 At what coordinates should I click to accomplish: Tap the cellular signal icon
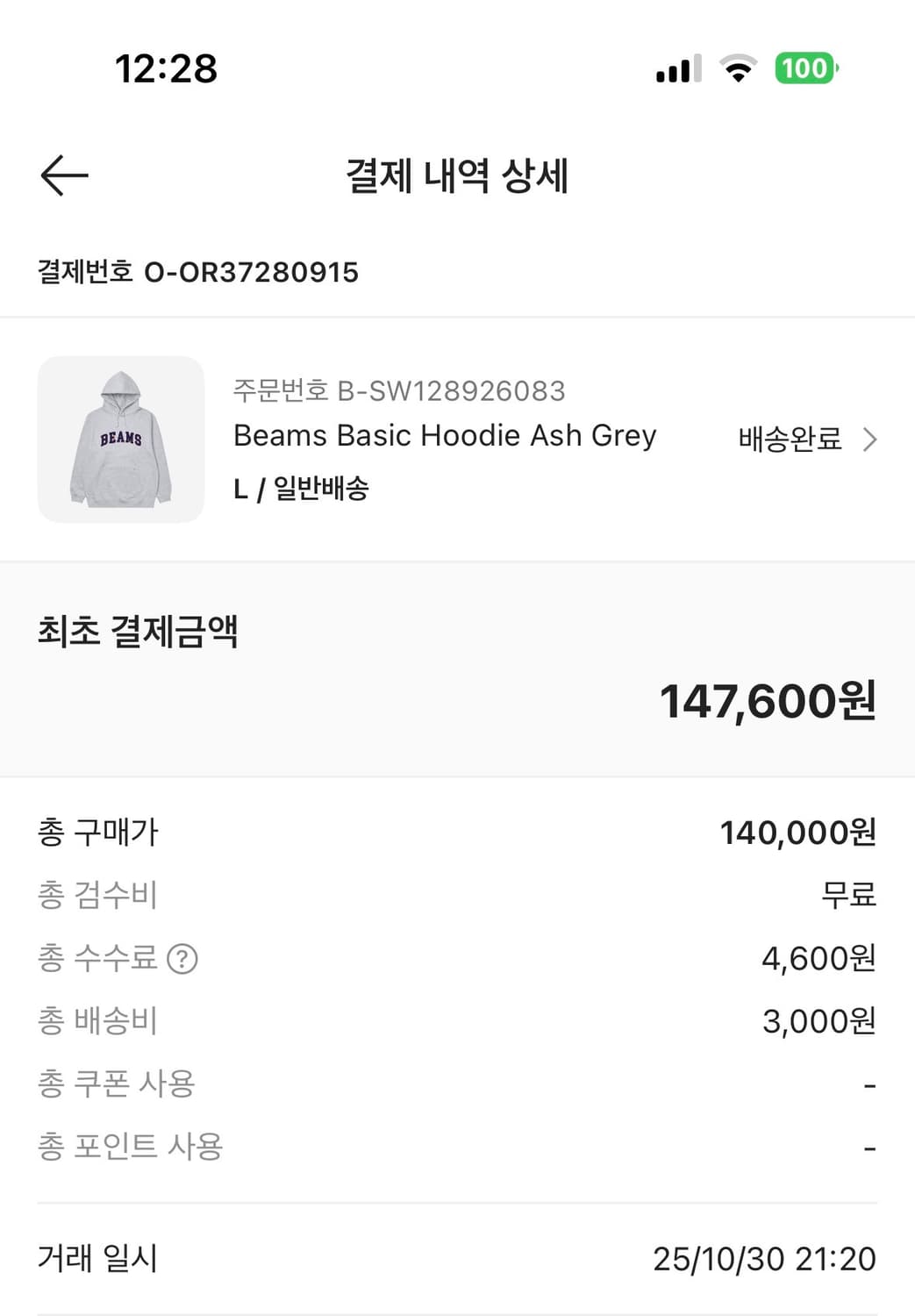(676, 68)
